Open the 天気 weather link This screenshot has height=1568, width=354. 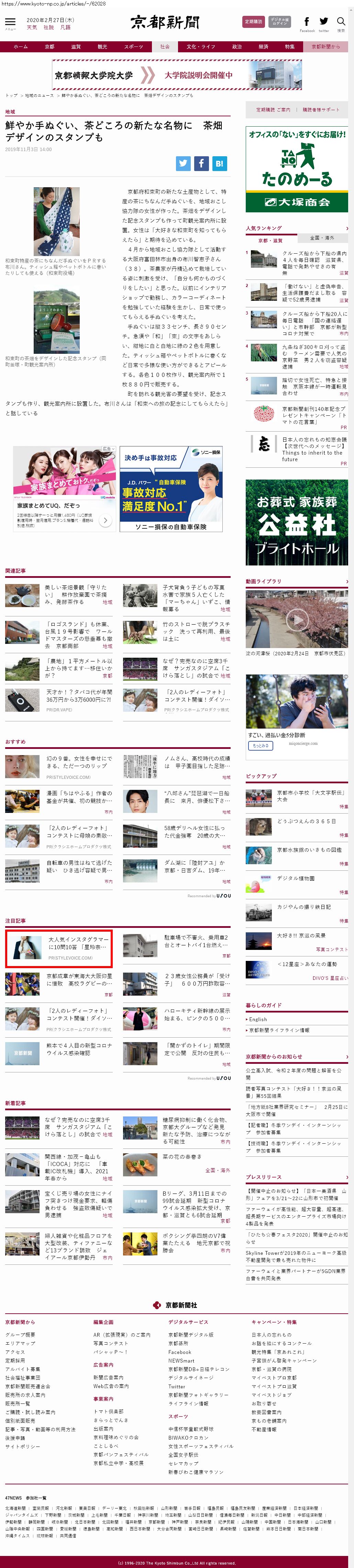pyautogui.click(x=32, y=28)
